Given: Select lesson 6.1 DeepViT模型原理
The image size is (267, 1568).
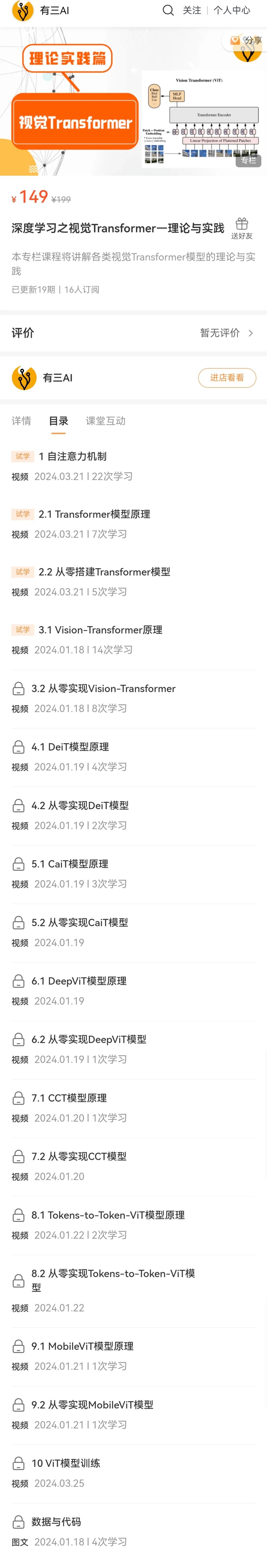Looking at the screenshot, I should click(79, 981).
